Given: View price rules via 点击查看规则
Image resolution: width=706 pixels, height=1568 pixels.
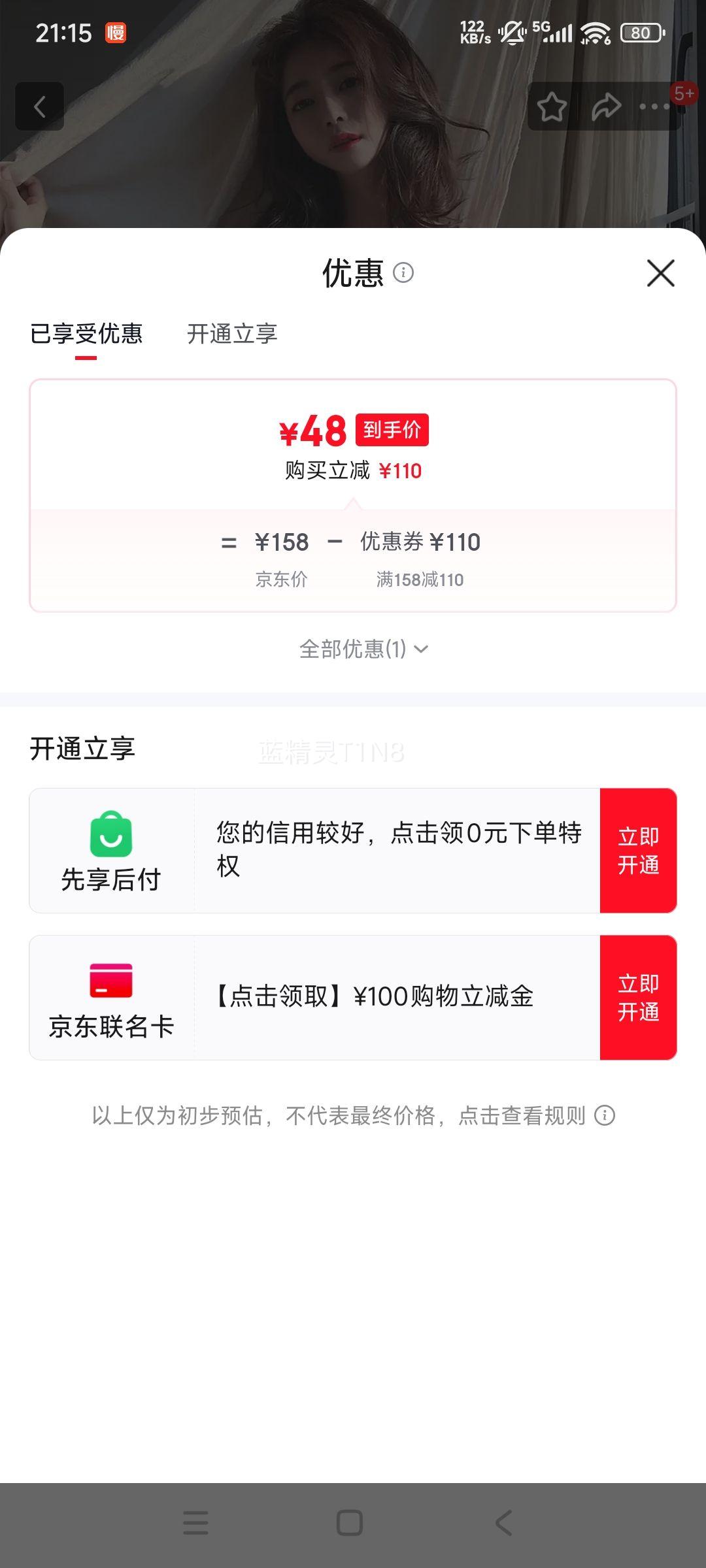Looking at the screenshot, I should [x=536, y=1115].
